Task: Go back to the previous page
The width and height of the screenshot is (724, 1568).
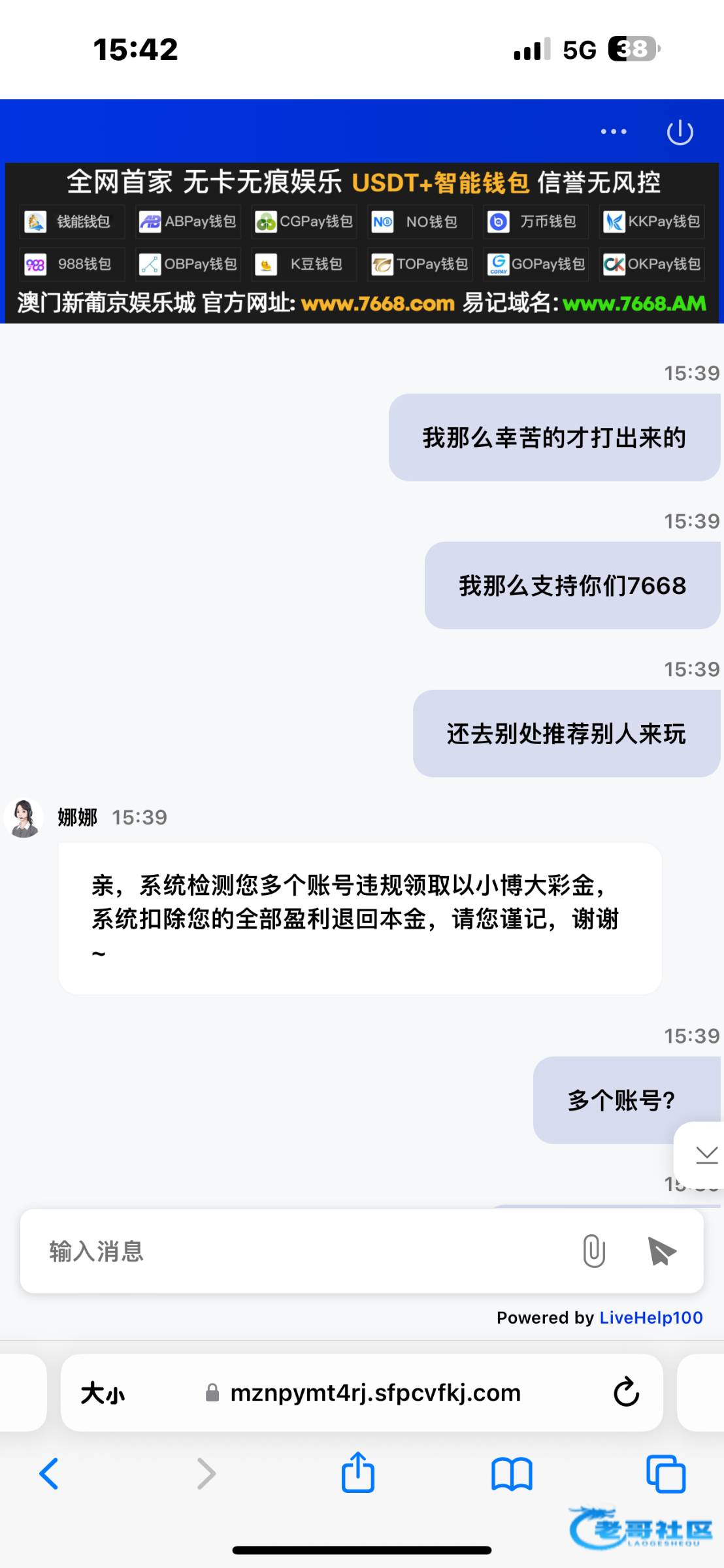Action: tap(49, 1474)
